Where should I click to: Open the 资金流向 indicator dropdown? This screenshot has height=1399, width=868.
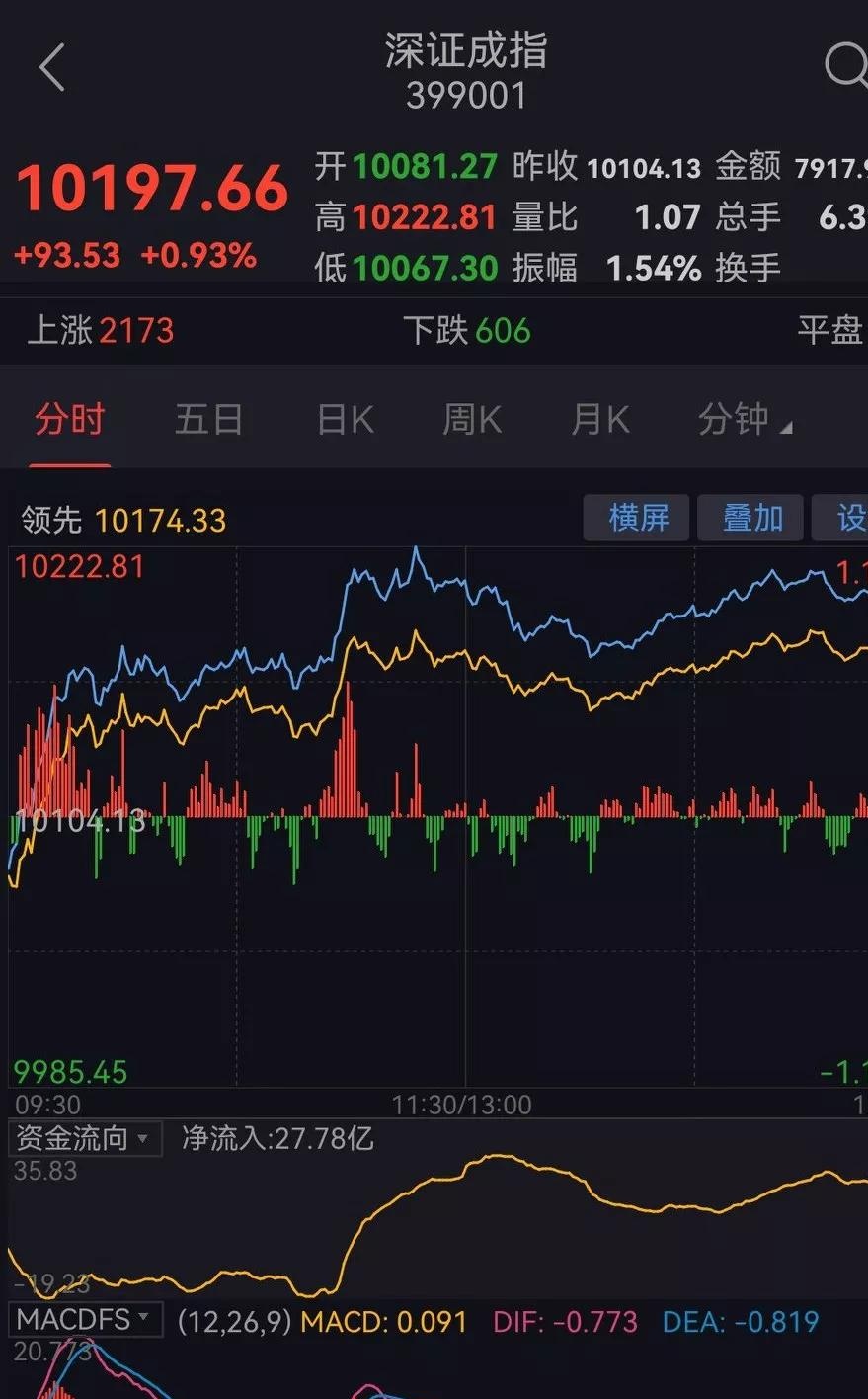tap(84, 1138)
